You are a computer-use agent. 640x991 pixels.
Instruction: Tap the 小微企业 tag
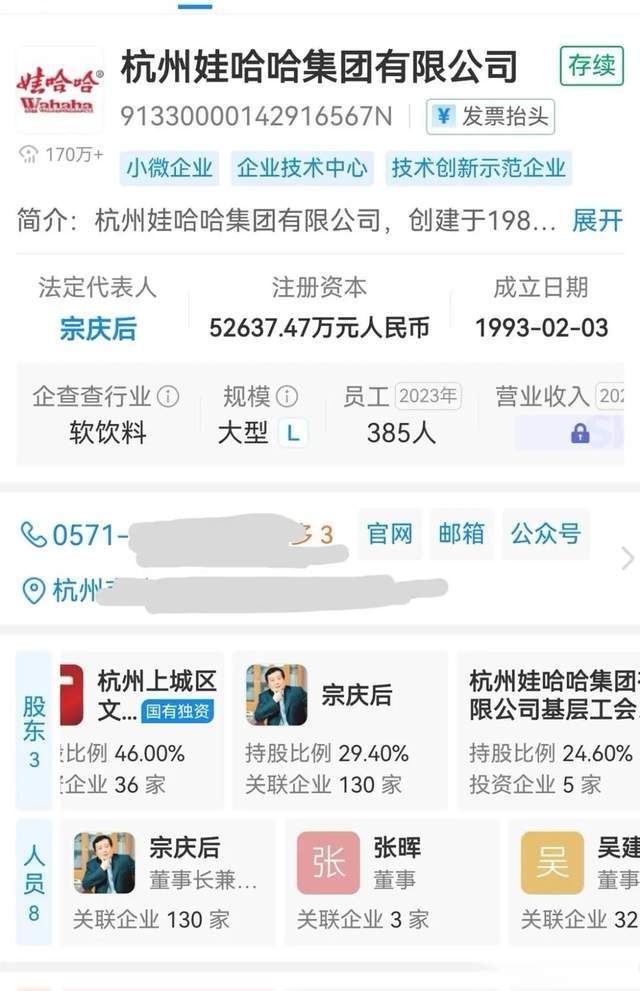click(x=170, y=168)
